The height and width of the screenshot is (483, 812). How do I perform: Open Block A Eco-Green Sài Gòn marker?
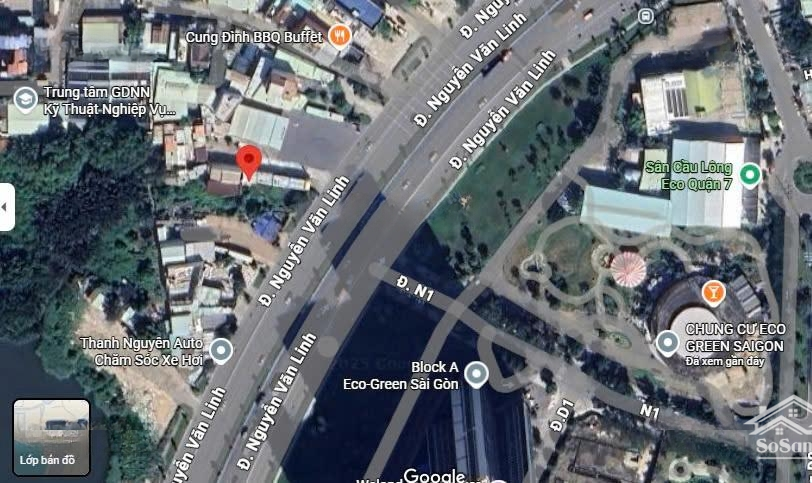point(477,375)
